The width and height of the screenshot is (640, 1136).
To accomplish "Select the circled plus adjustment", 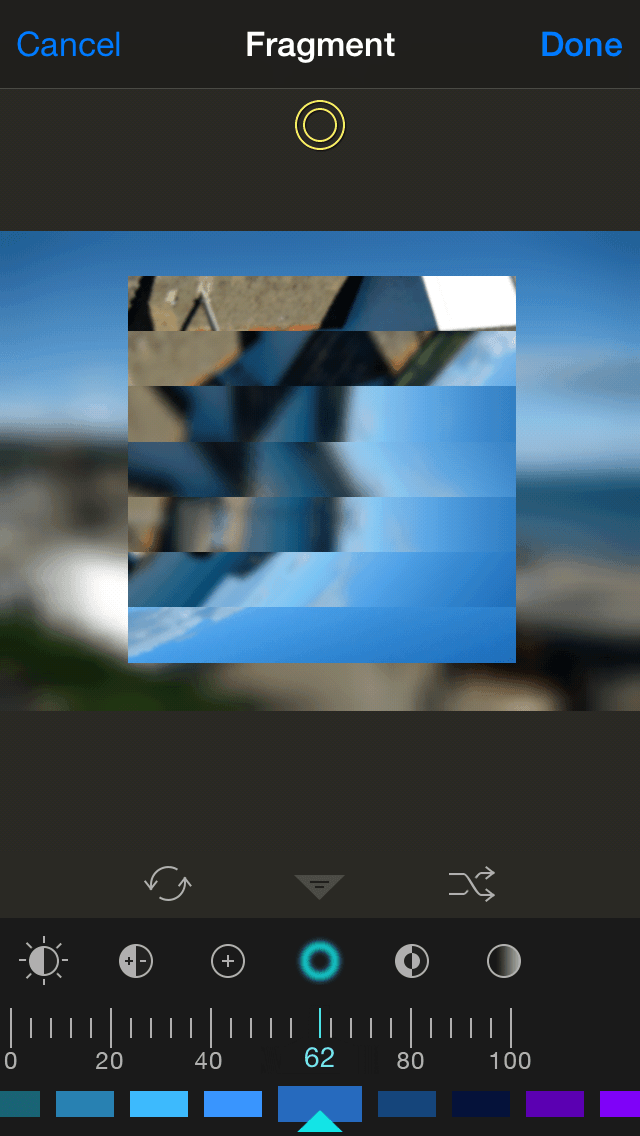I will [228, 961].
